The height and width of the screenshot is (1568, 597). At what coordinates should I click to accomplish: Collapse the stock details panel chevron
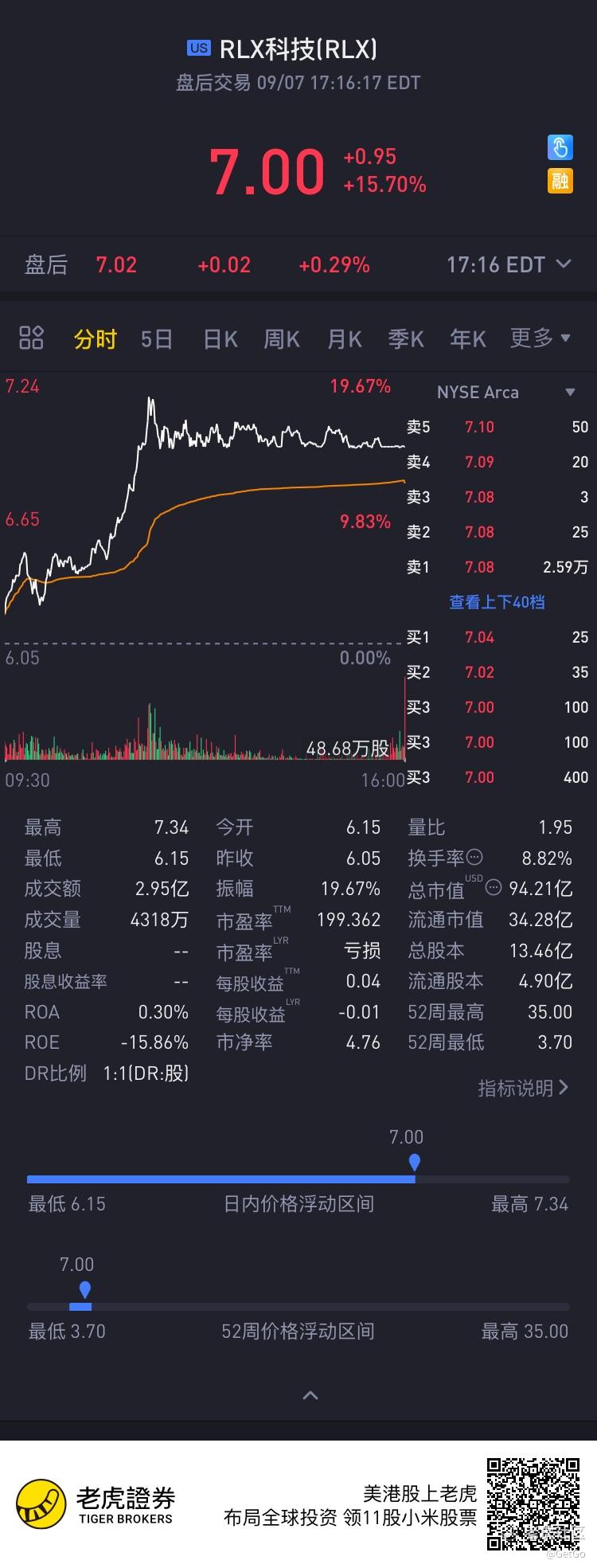point(310,1395)
